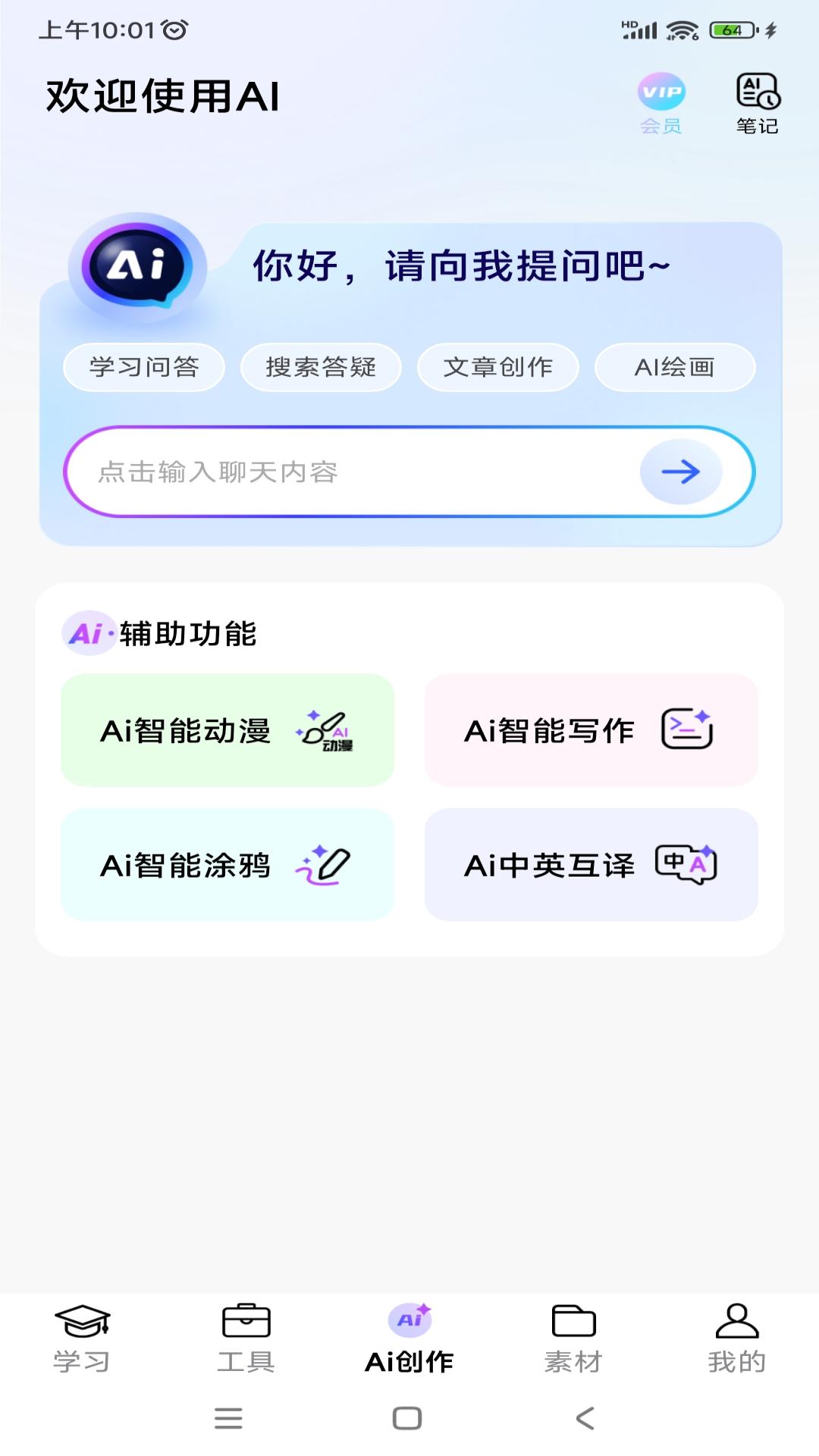Select the 学习问答 quick chip
Viewport: 819px width, 1456px height.
coord(143,367)
